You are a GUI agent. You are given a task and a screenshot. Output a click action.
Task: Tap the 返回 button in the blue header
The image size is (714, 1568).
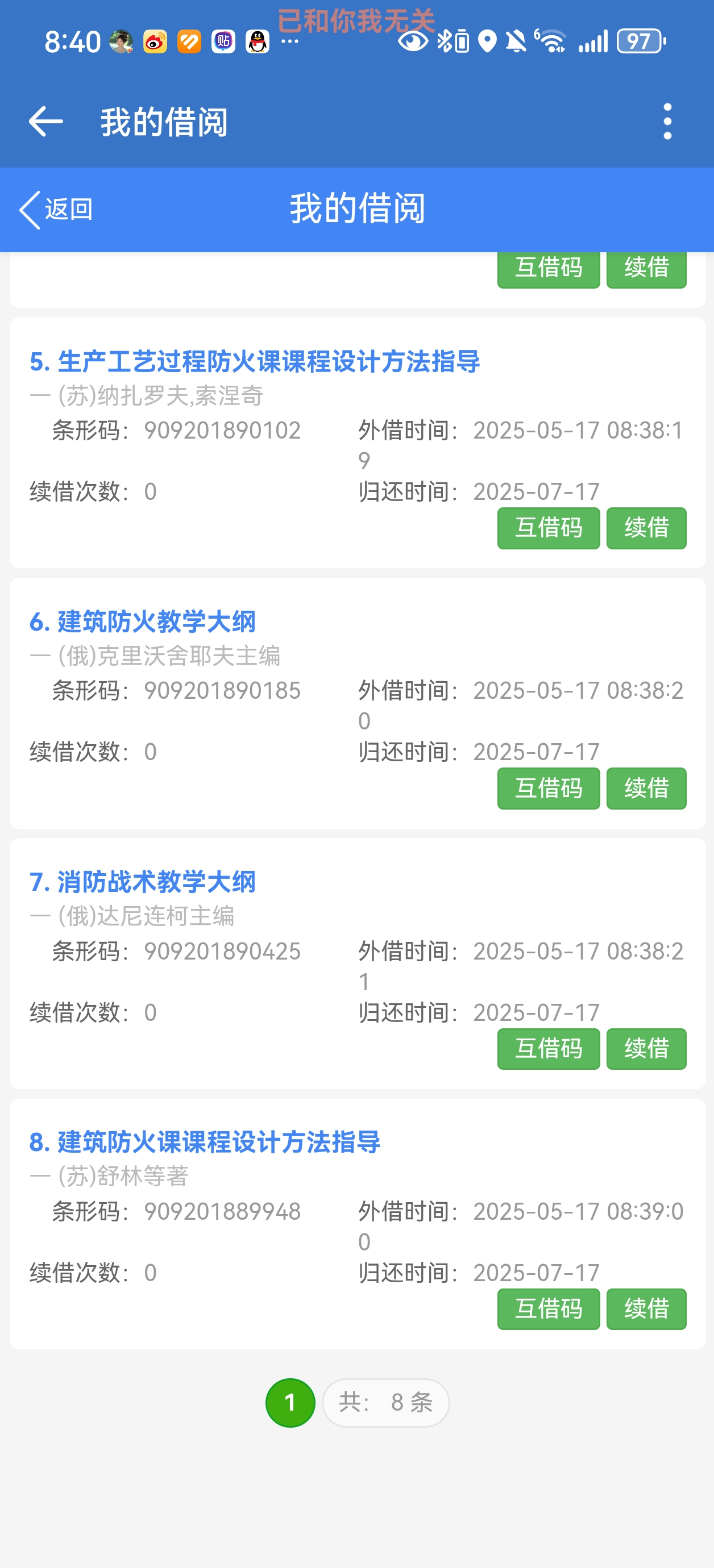click(x=56, y=210)
